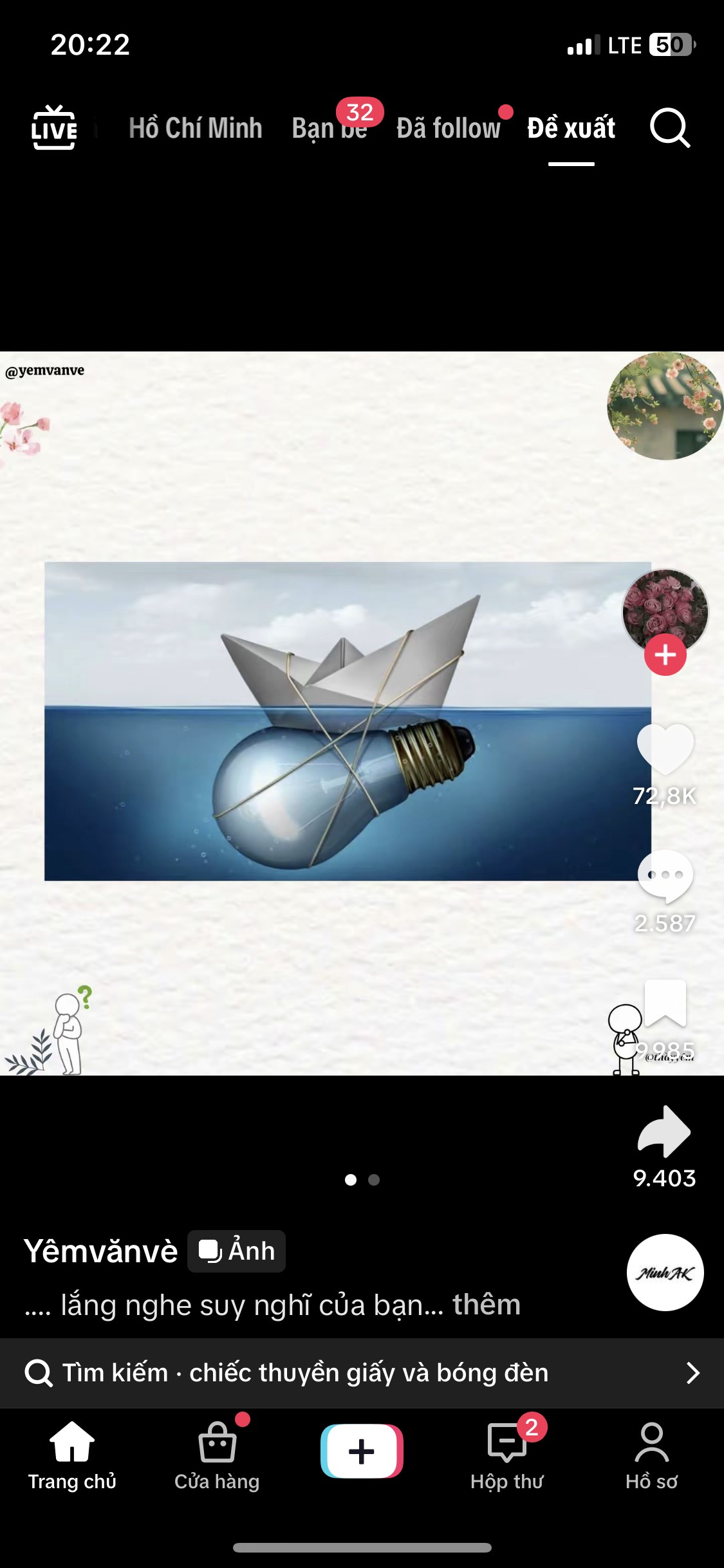Open the MinhAK sound disc
This screenshot has width=724, height=1568.
665,1273
